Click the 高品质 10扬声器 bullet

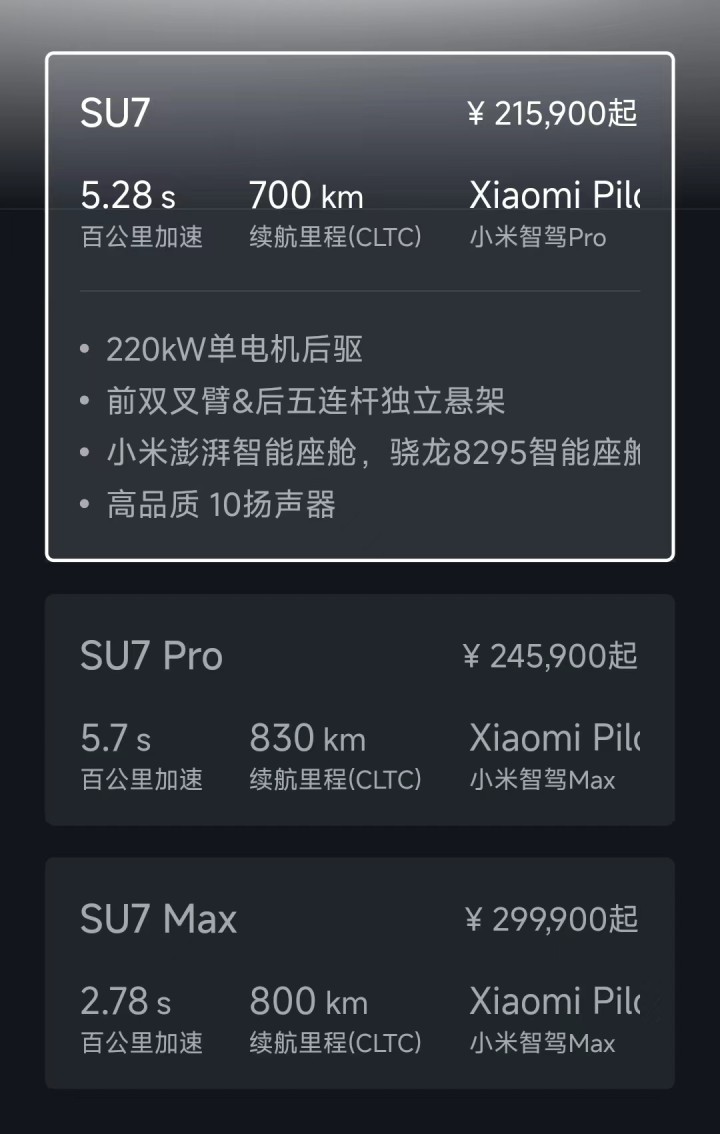tap(224, 504)
